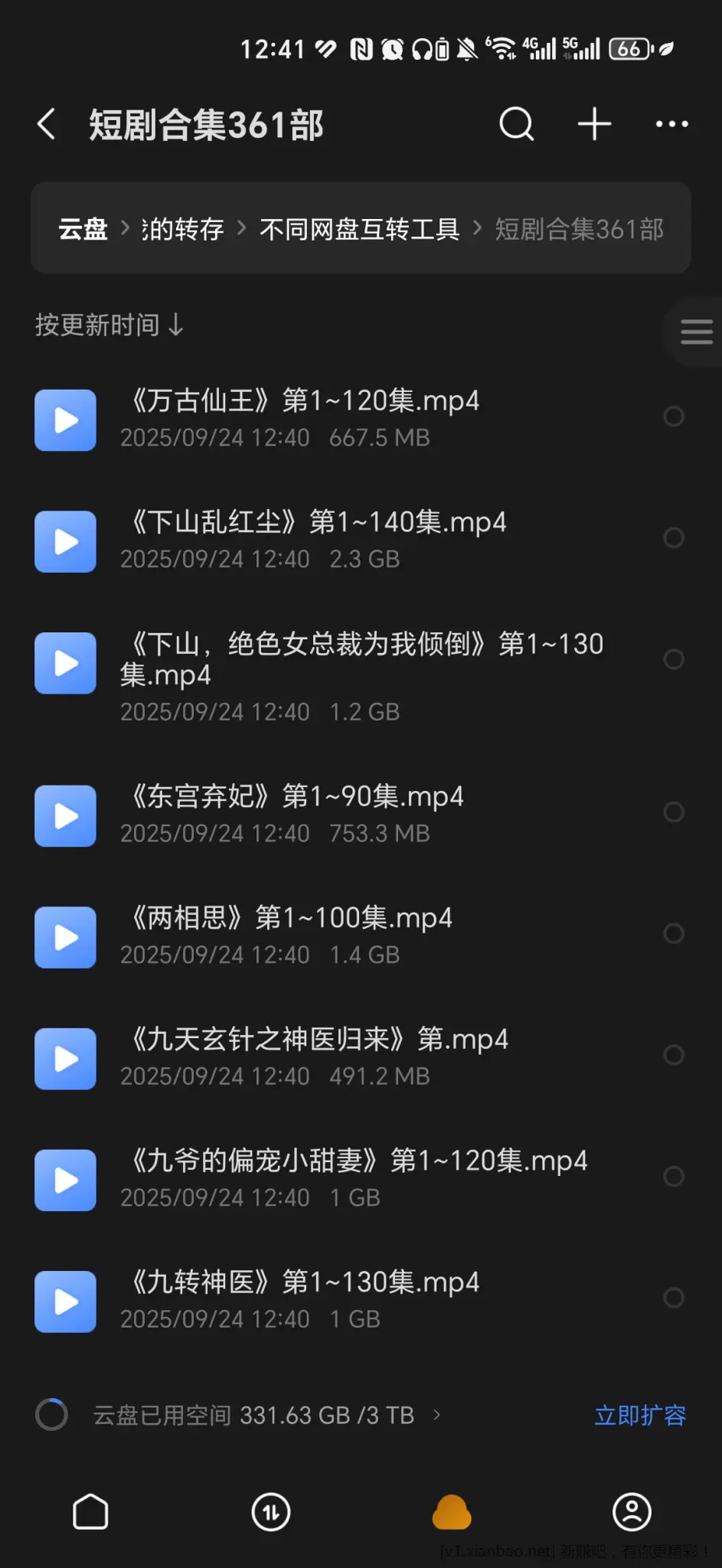Open the three-dot overflow menu

coord(671,124)
